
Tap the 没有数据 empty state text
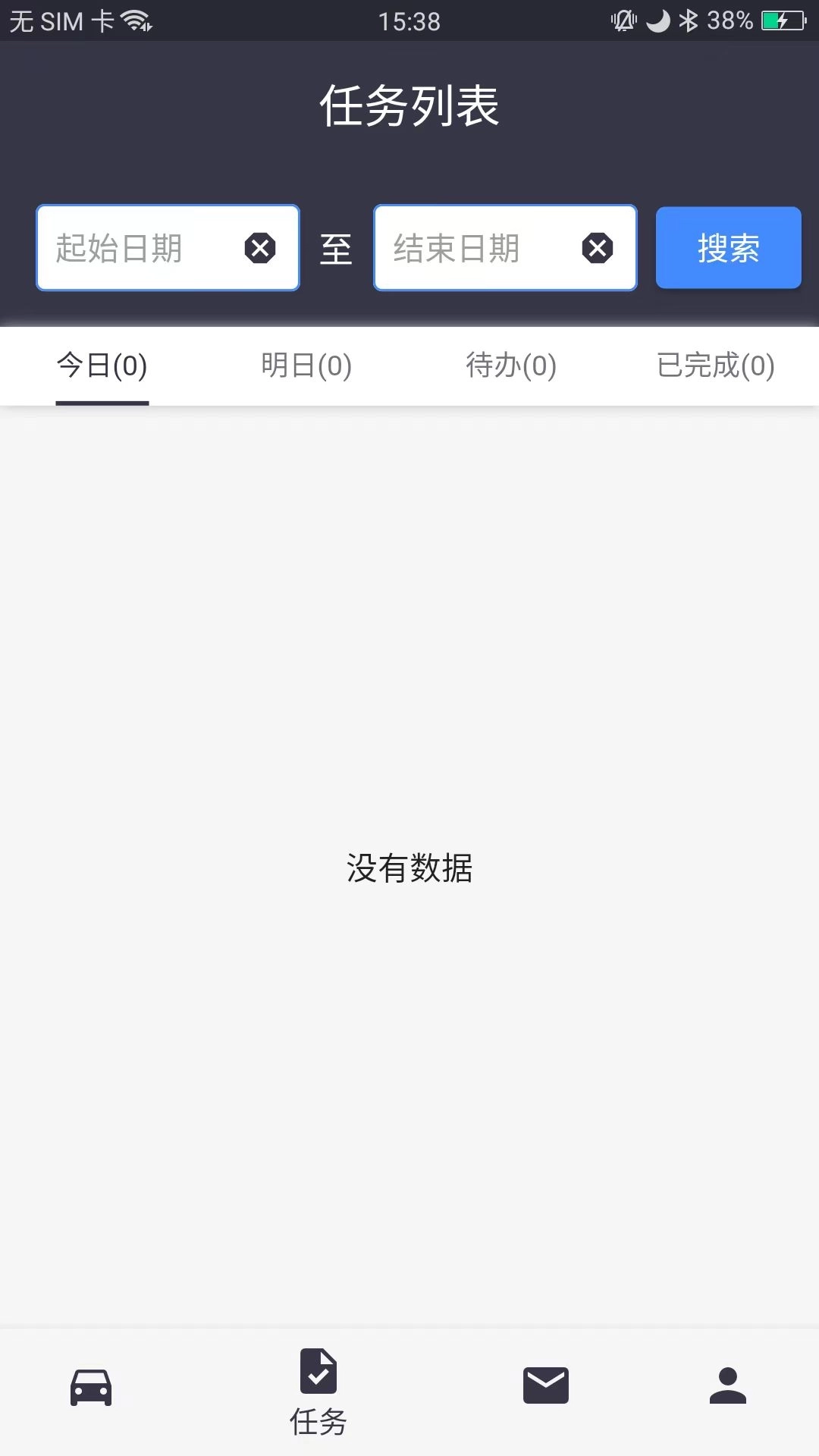[409, 870]
